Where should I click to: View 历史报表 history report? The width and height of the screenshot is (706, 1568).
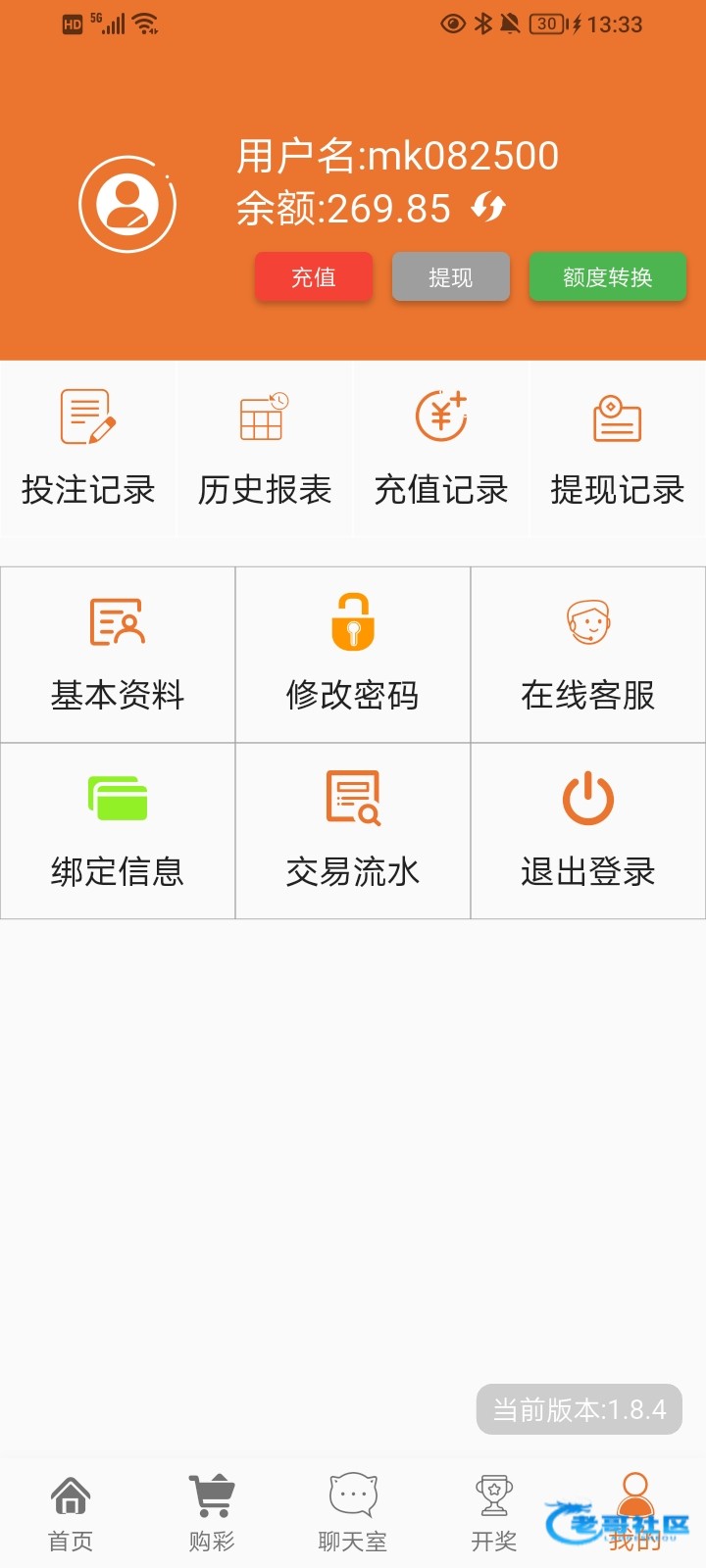[x=265, y=449]
